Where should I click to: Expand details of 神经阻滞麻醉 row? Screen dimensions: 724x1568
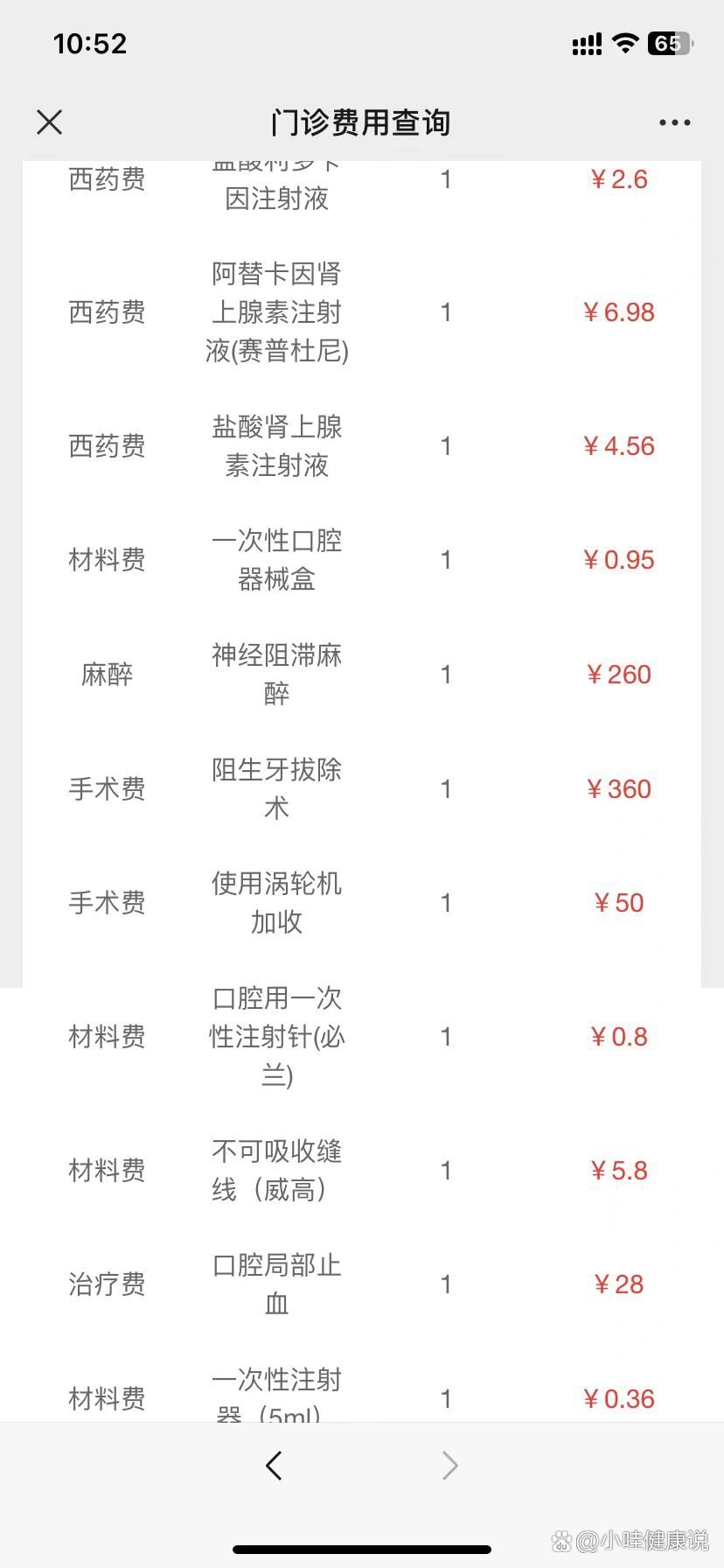pyautogui.click(x=275, y=674)
